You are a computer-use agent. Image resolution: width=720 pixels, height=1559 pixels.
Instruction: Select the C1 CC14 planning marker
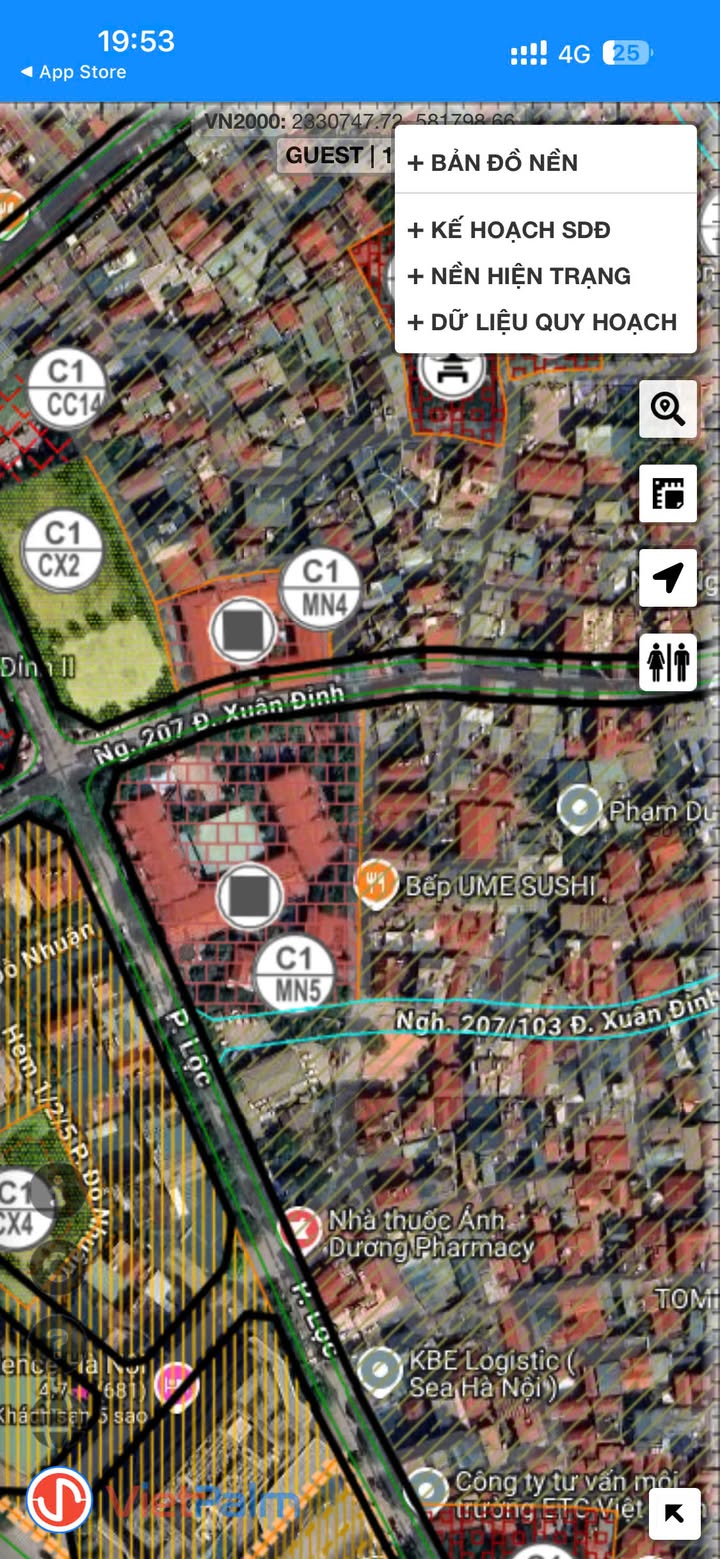66,389
